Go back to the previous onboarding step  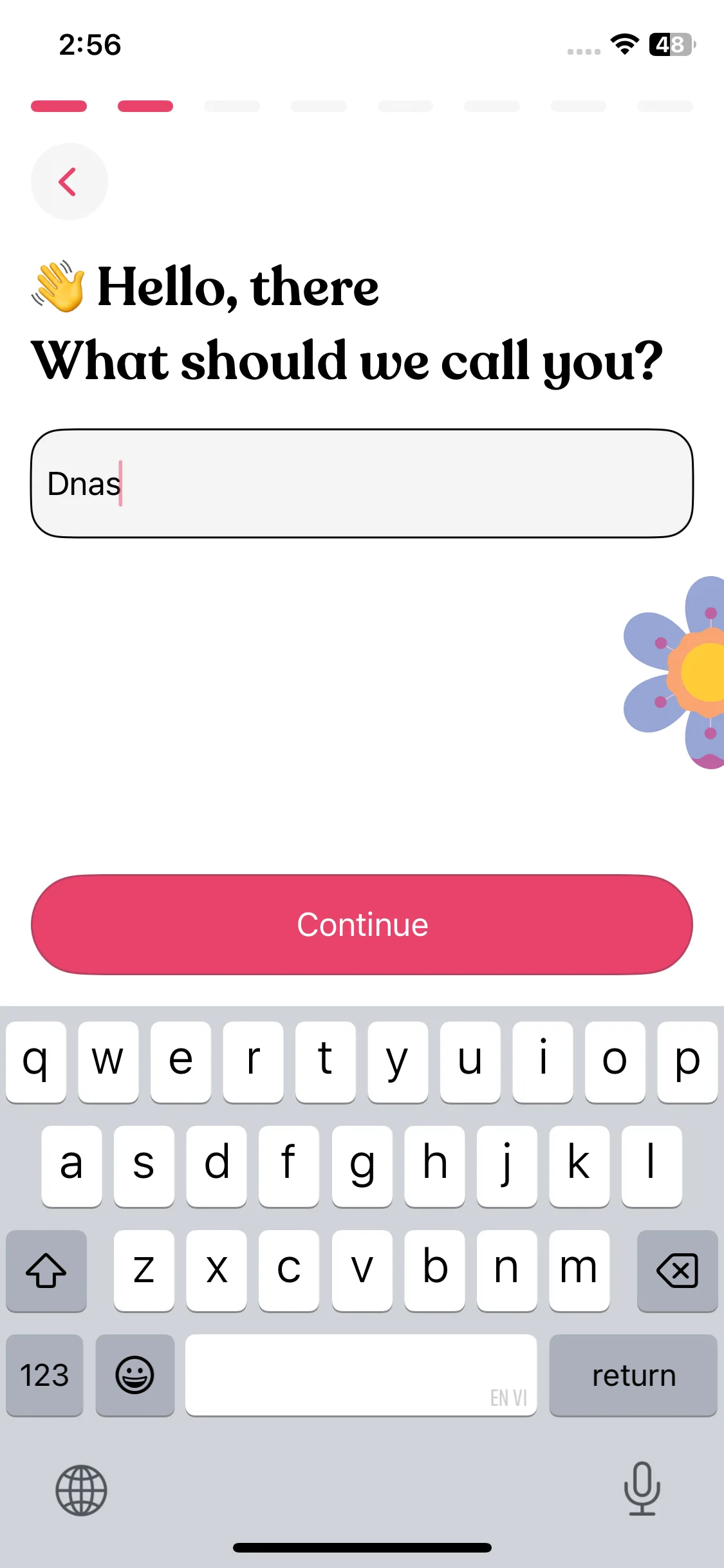[x=69, y=182]
